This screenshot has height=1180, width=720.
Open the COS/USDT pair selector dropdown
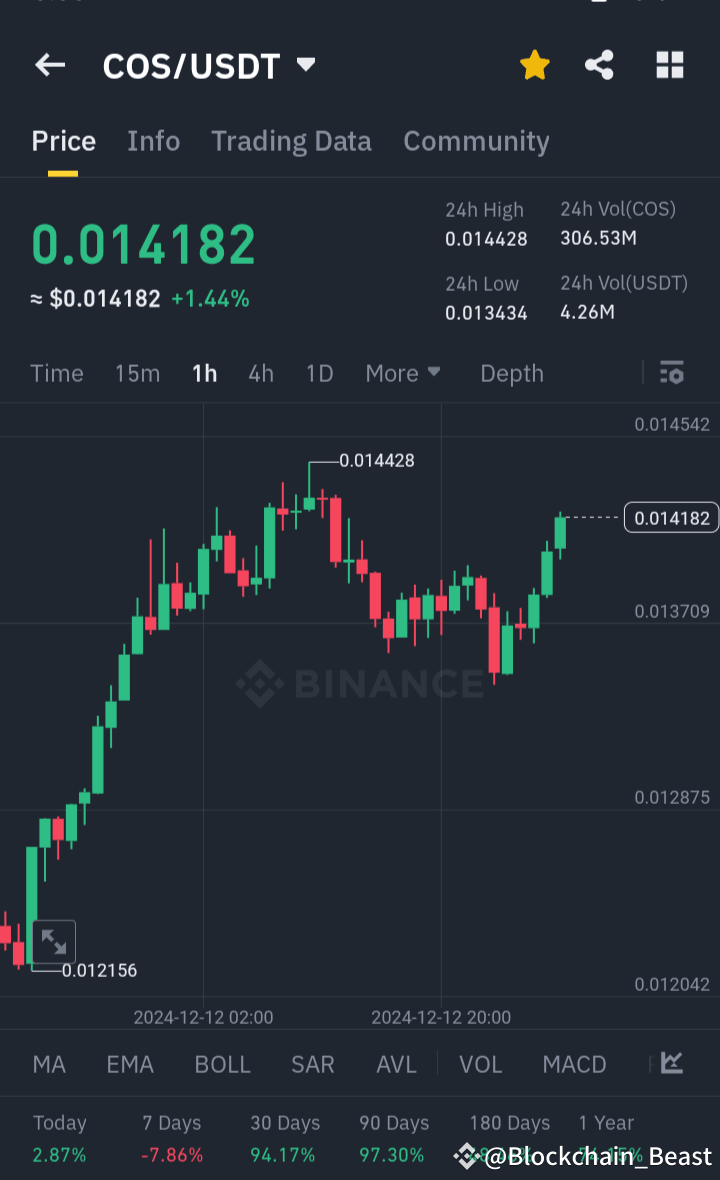pos(210,65)
